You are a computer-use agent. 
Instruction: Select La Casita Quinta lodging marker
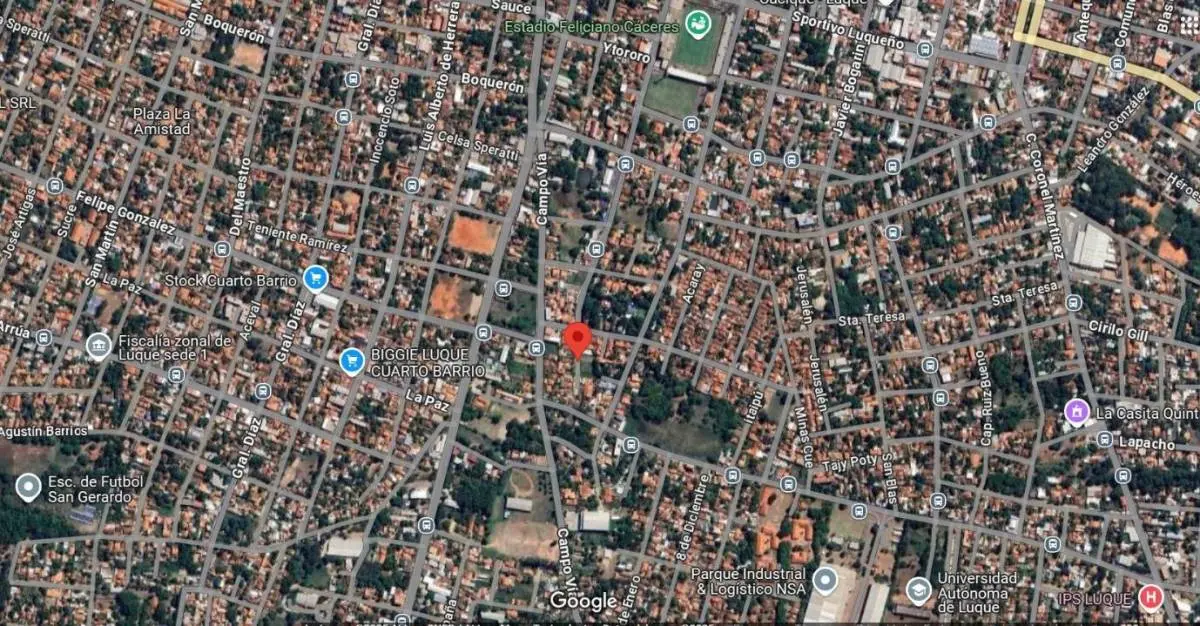click(x=1076, y=411)
